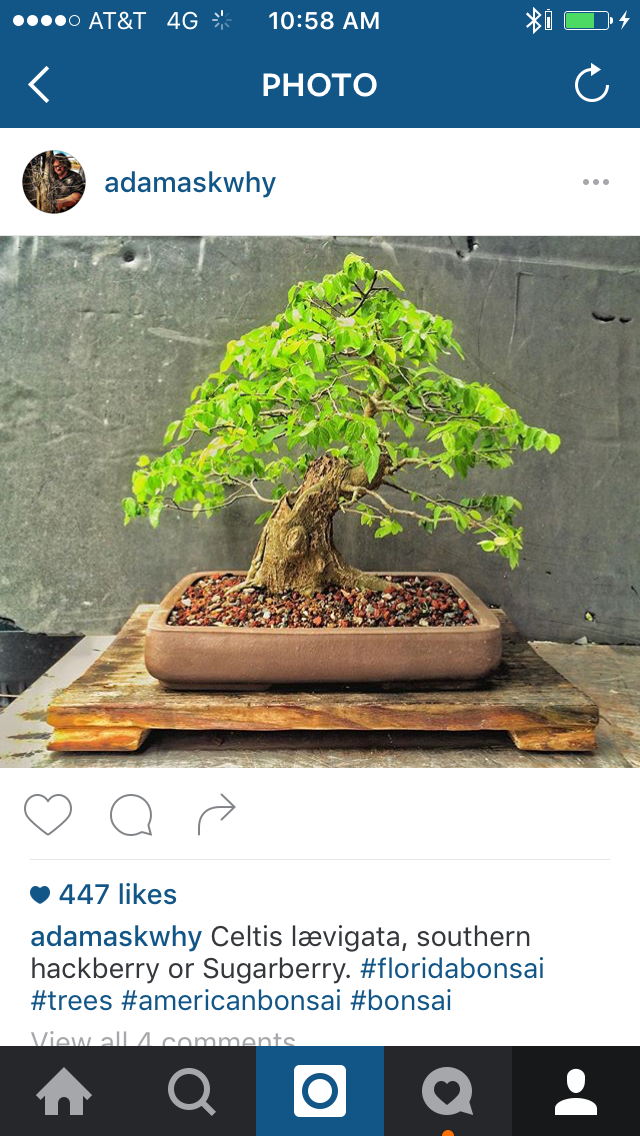View the 447 likes list
This screenshot has width=640, height=1136.
pyautogui.click(x=117, y=894)
